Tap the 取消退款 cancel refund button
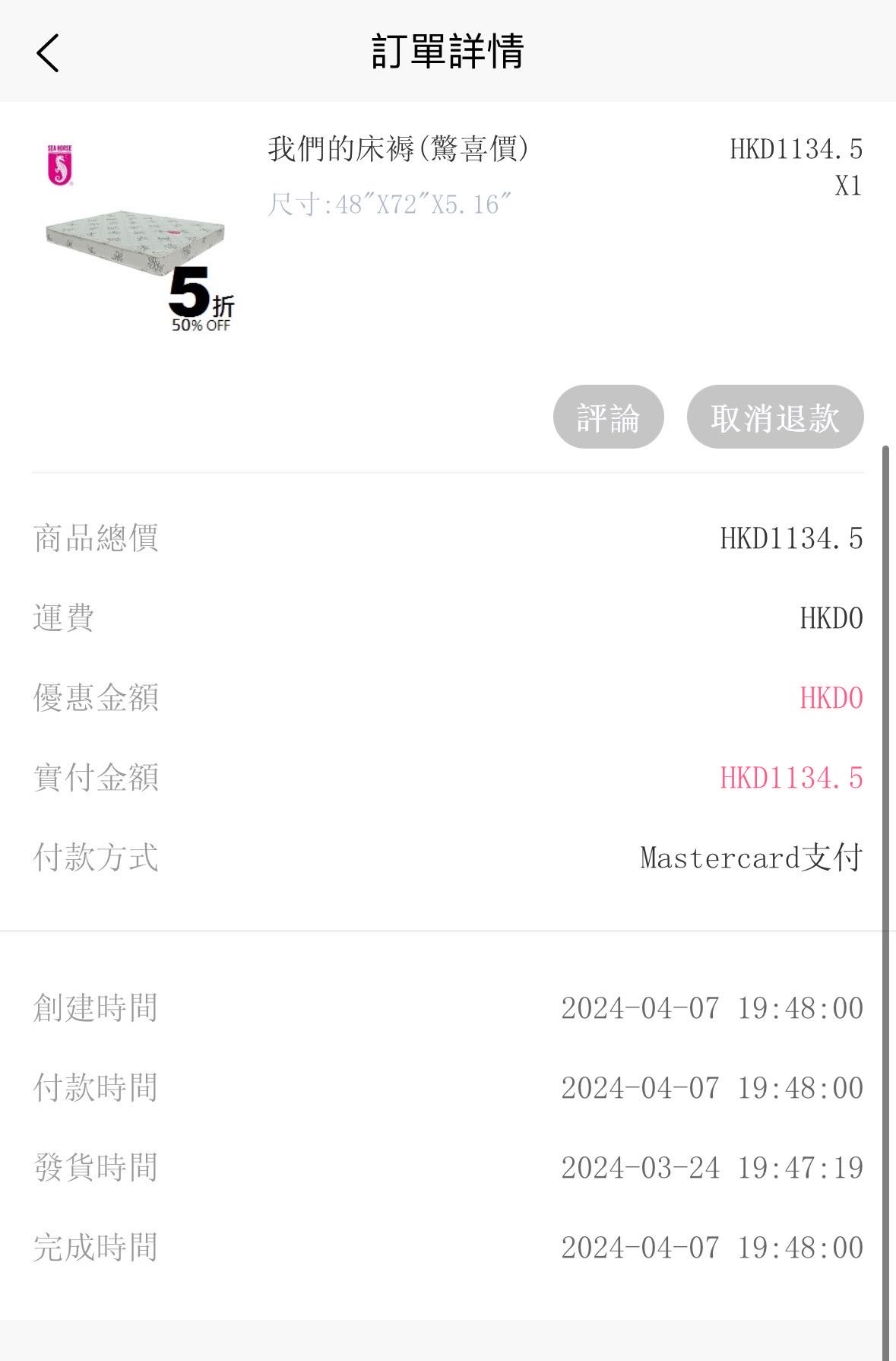Image resolution: width=896 pixels, height=1361 pixels. click(774, 417)
